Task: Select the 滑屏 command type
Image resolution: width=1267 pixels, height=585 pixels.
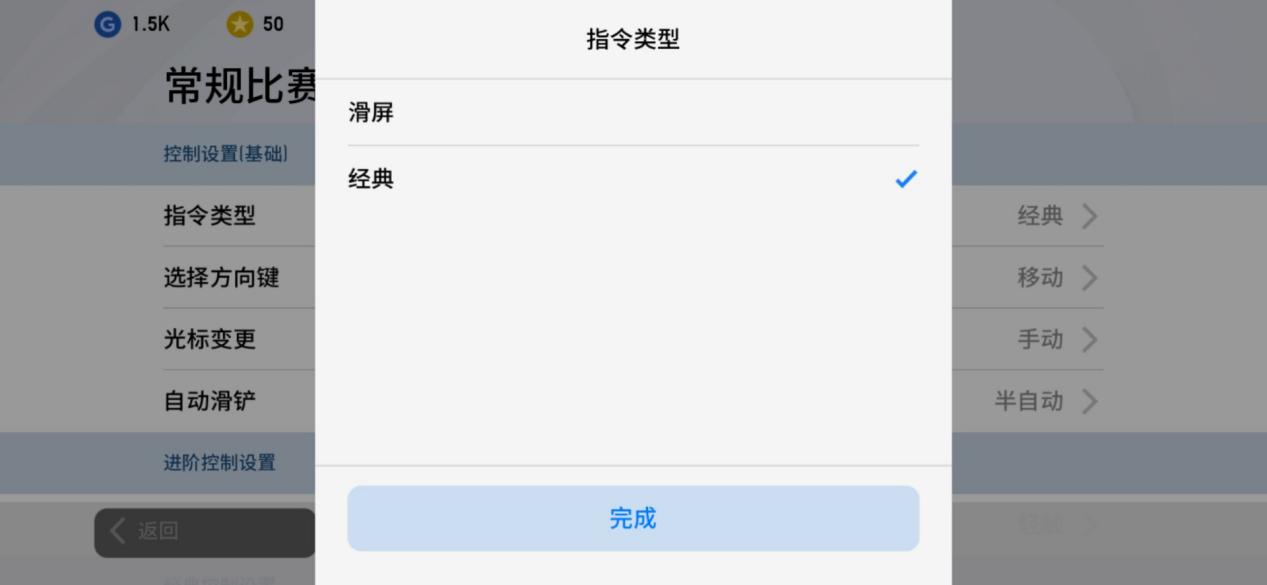Action: coord(632,113)
